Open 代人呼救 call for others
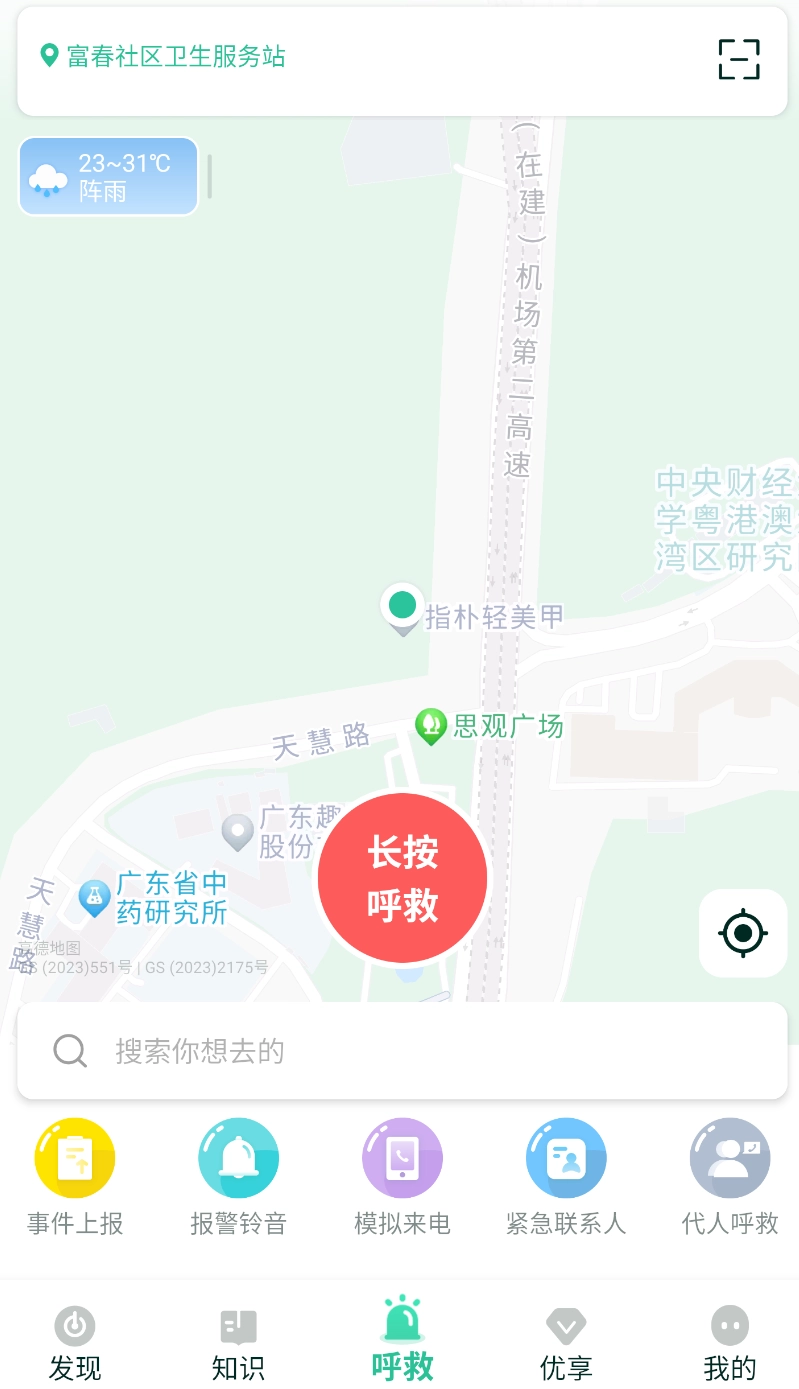 coord(730,1176)
